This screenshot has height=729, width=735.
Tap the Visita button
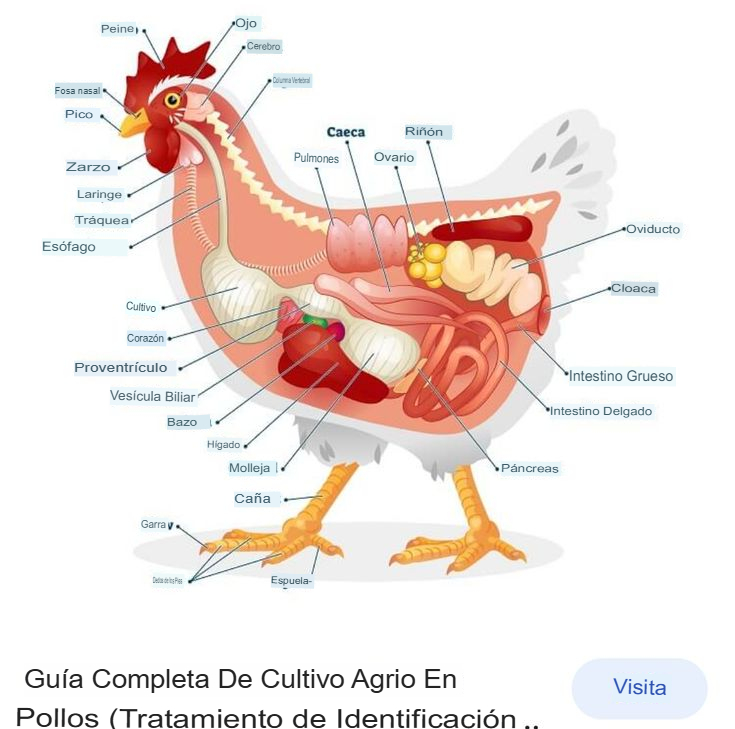tap(639, 688)
